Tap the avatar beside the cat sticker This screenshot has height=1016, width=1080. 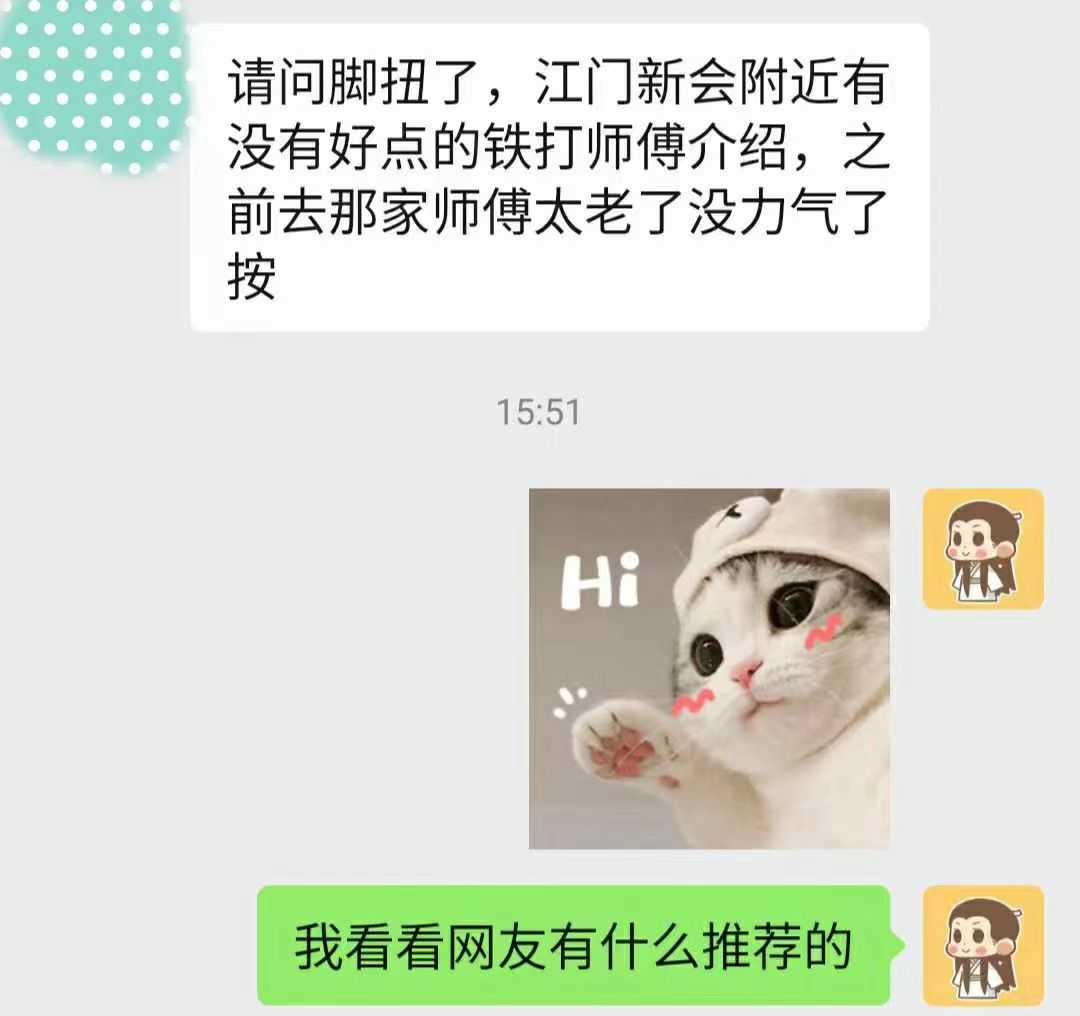click(982, 549)
